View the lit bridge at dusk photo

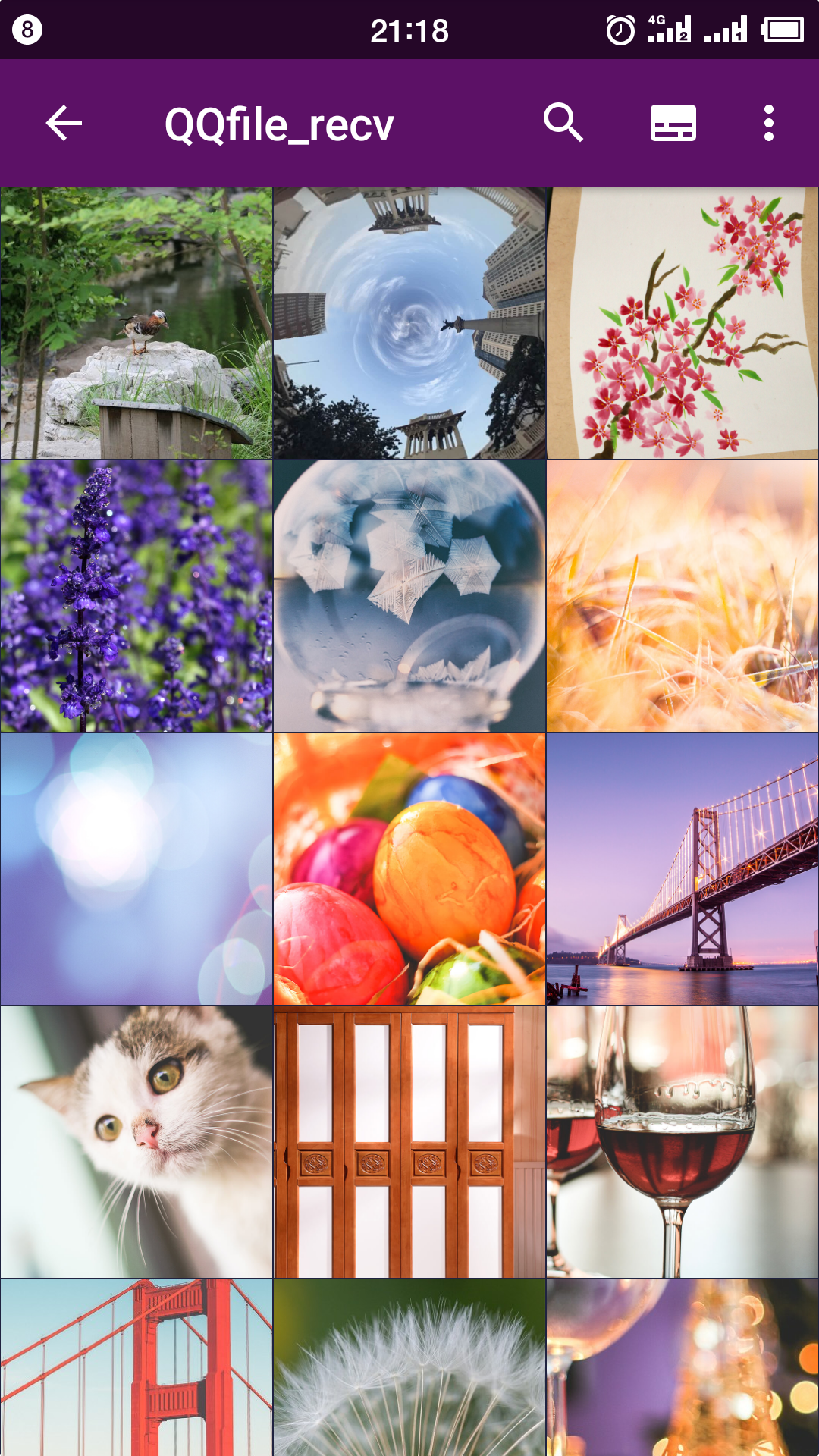682,869
